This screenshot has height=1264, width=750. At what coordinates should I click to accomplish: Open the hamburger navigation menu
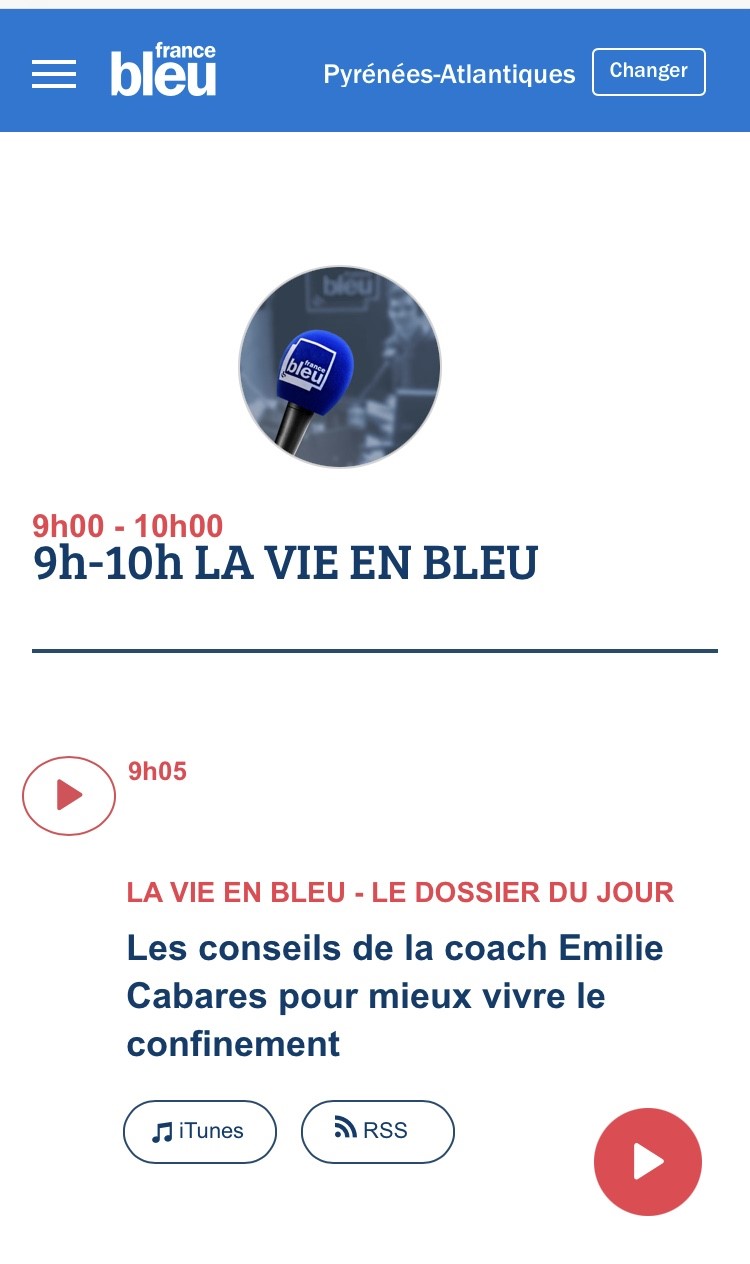[54, 74]
